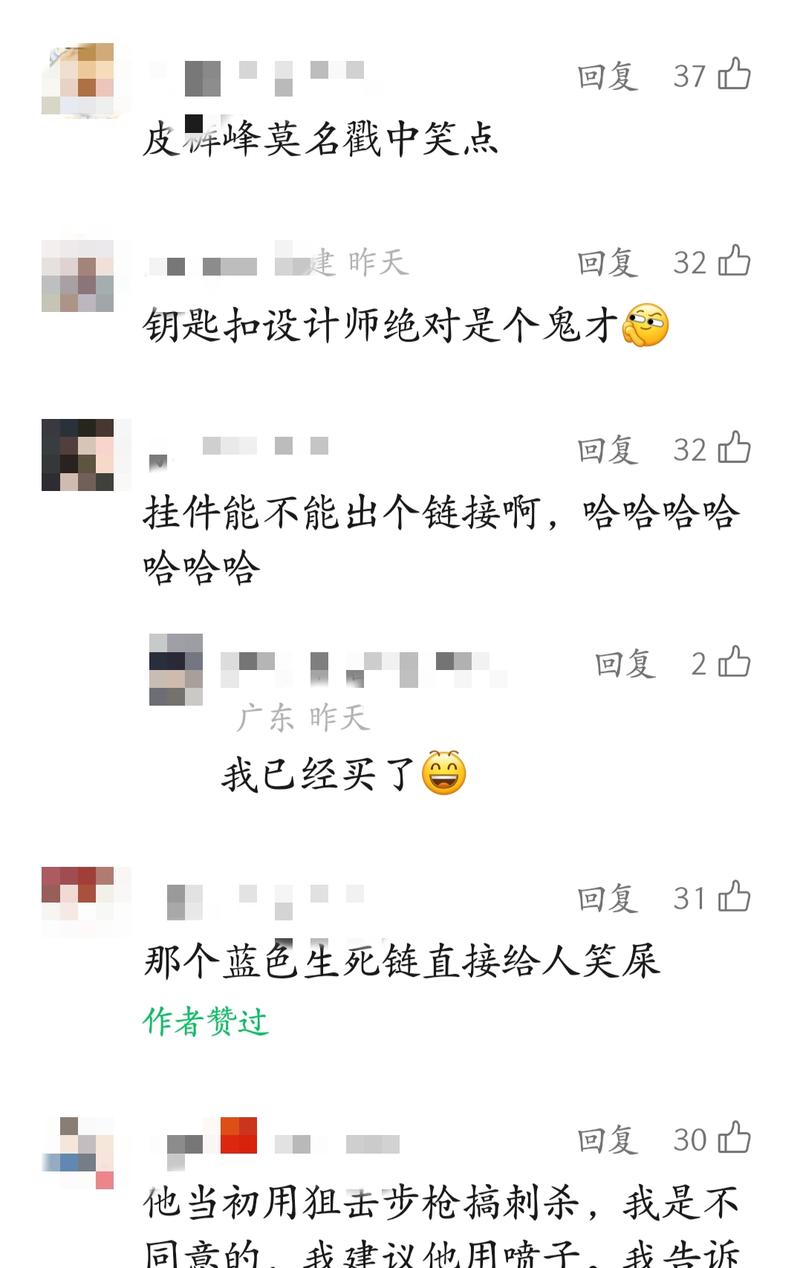Reply to the comment about 皮裤峰

click(x=607, y=76)
